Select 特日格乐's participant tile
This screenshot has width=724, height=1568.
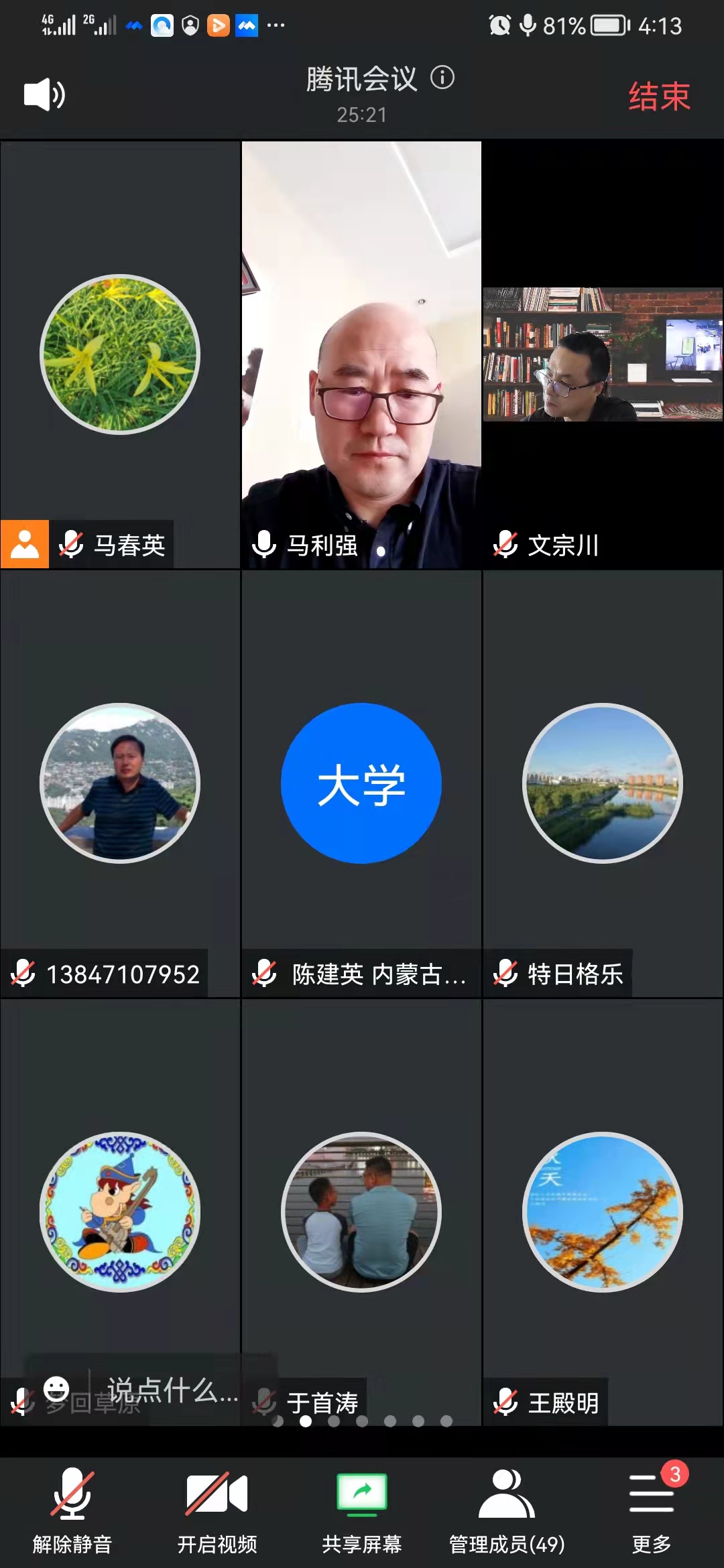click(603, 783)
